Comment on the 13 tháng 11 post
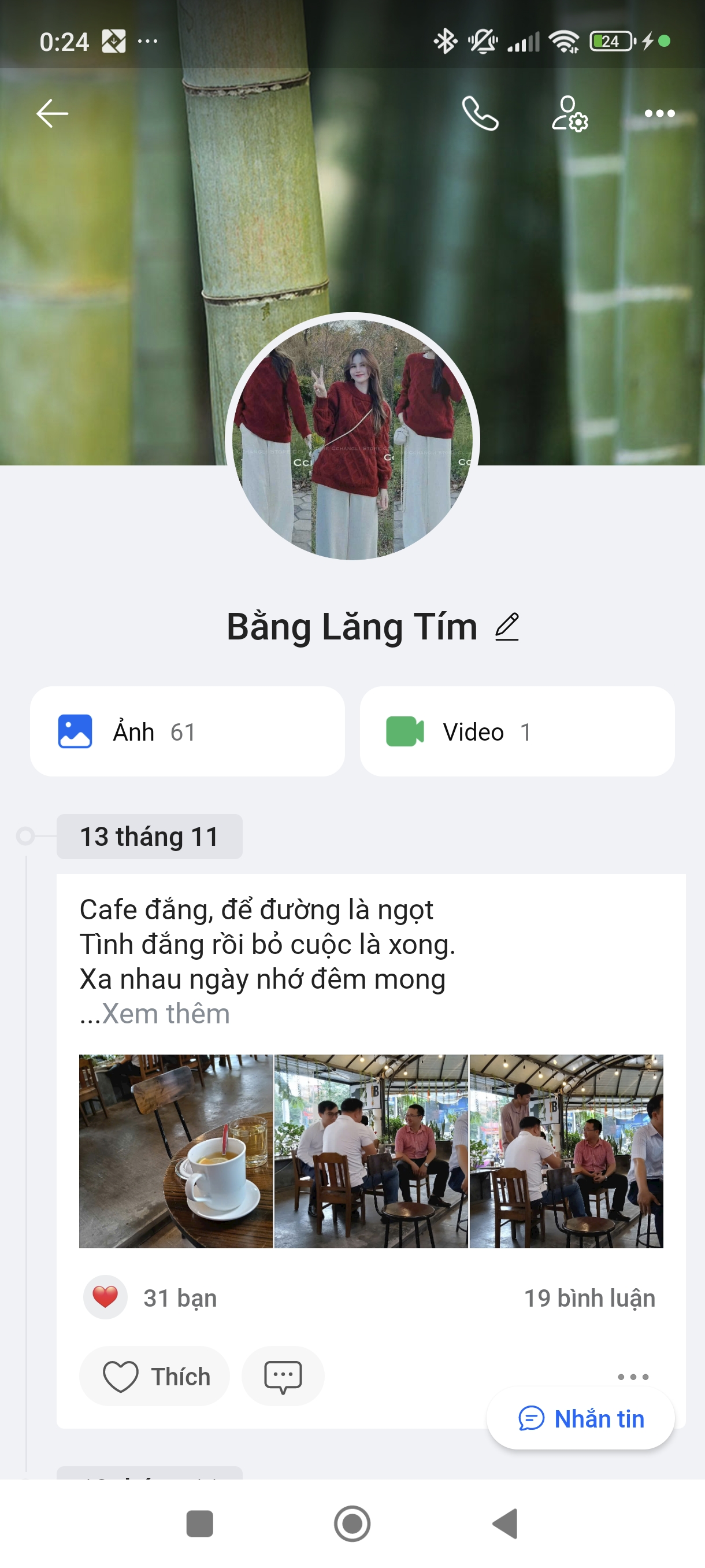705x1568 pixels. [283, 1376]
